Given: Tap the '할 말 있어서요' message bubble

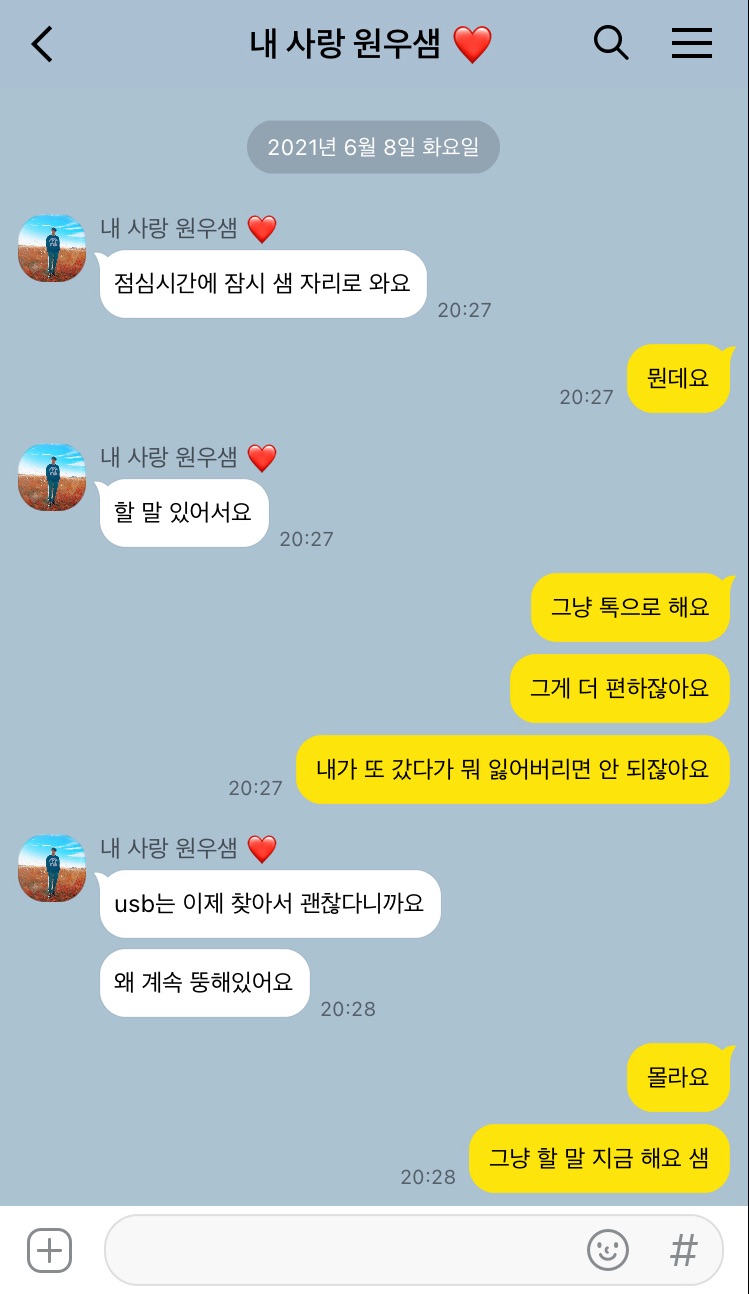Looking at the screenshot, I should tap(183, 512).
